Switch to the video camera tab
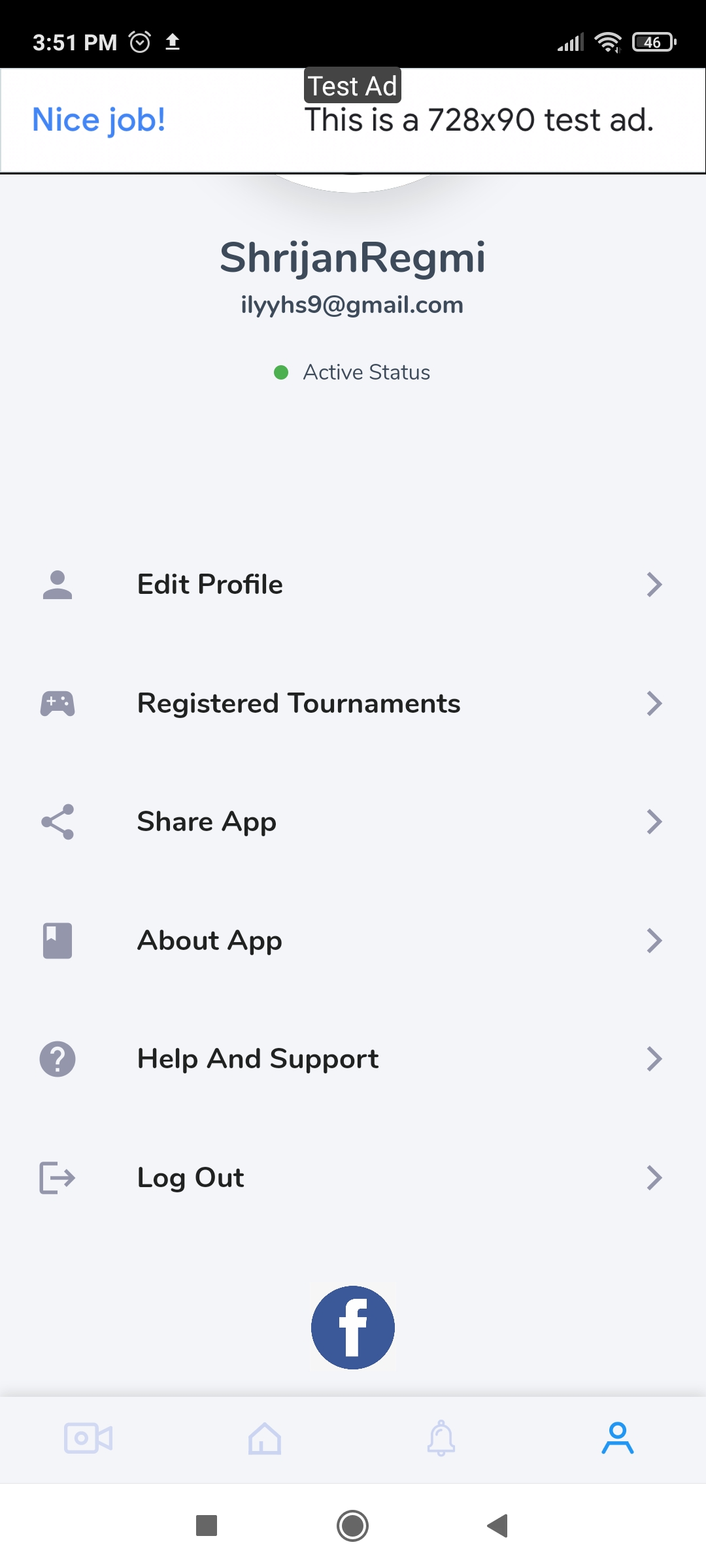 tap(88, 1438)
